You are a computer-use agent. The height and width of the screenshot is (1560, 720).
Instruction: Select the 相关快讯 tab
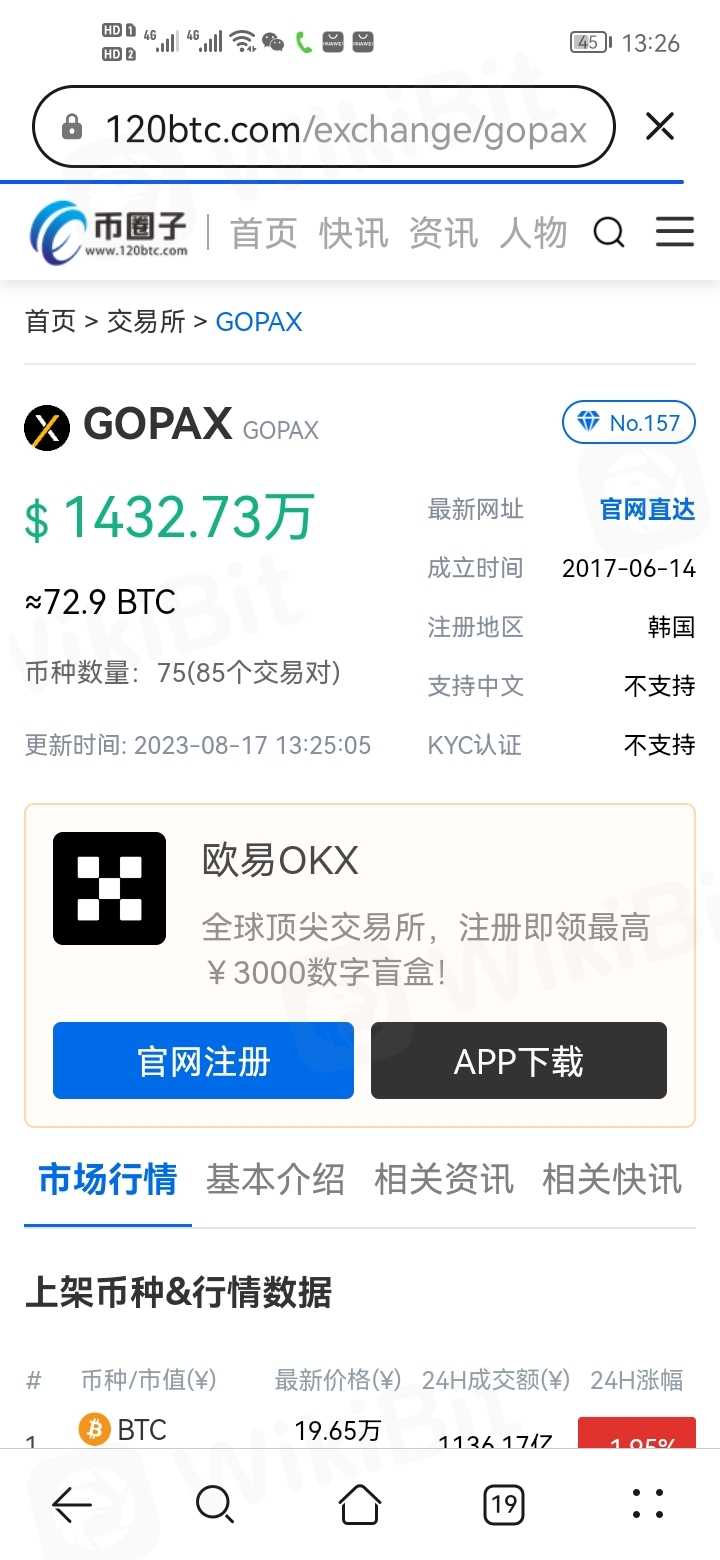(x=611, y=1180)
